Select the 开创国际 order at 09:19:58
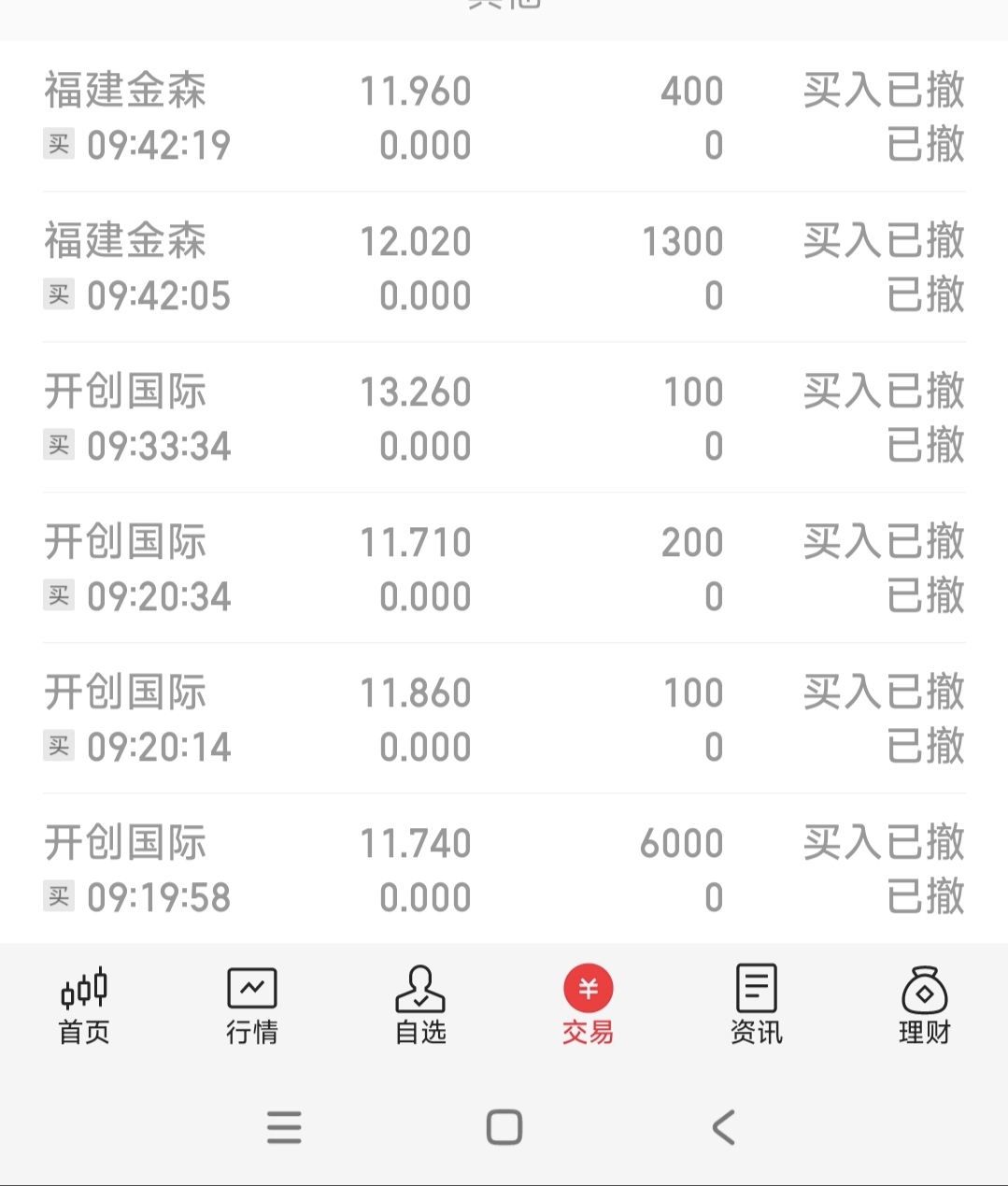The width and height of the screenshot is (1008, 1186). pos(504,869)
